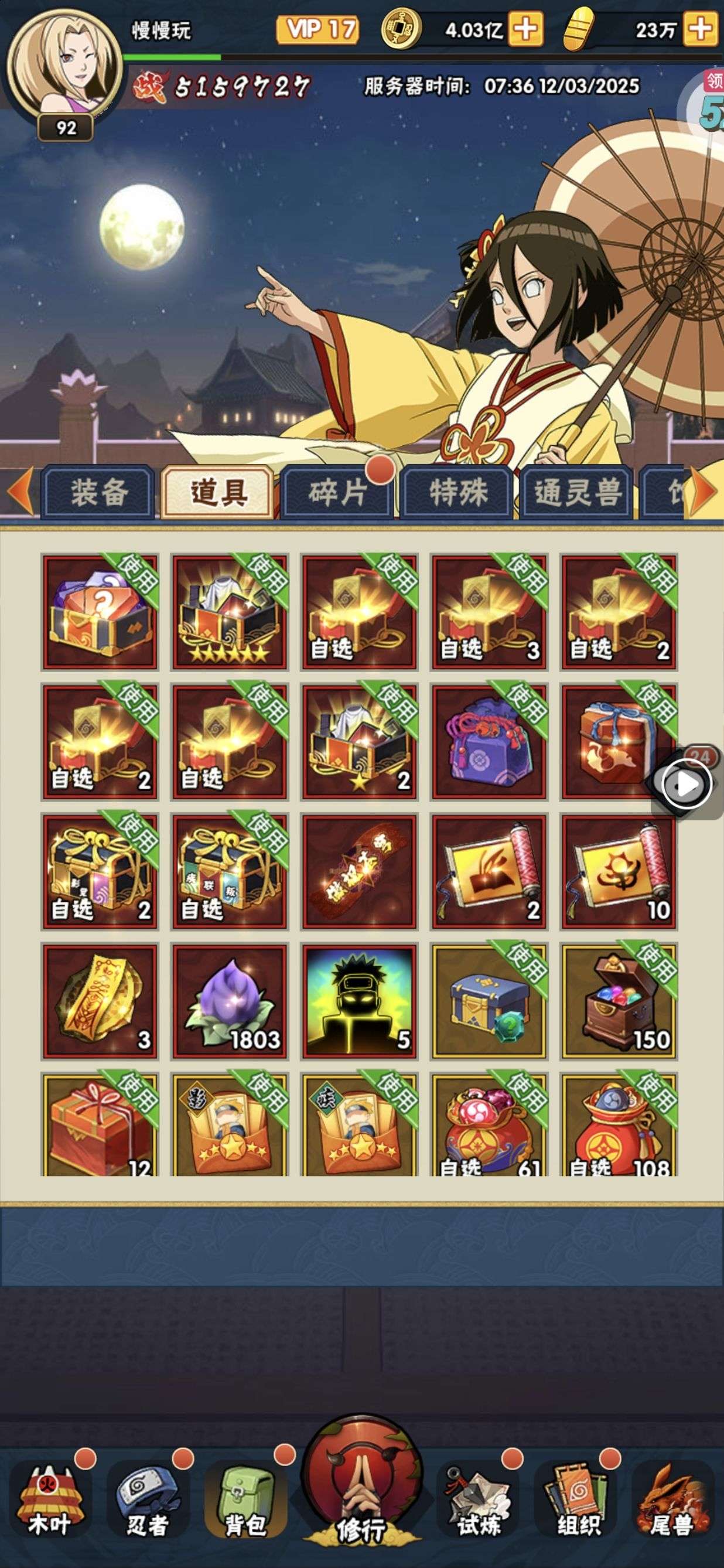Open the 组织 section
This screenshot has width=724, height=1568.
[x=577, y=1499]
